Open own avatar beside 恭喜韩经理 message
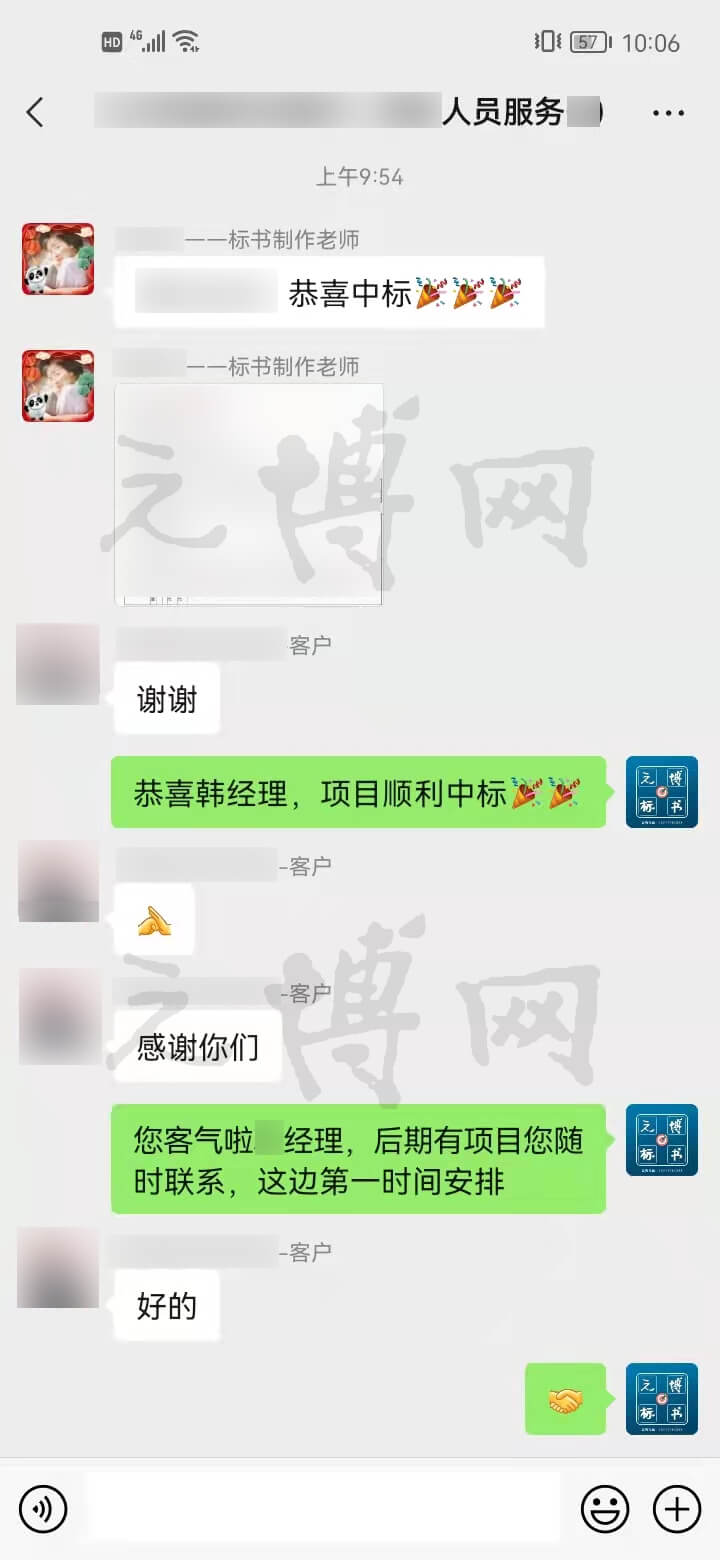The width and height of the screenshot is (720, 1560). (x=661, y=792)
